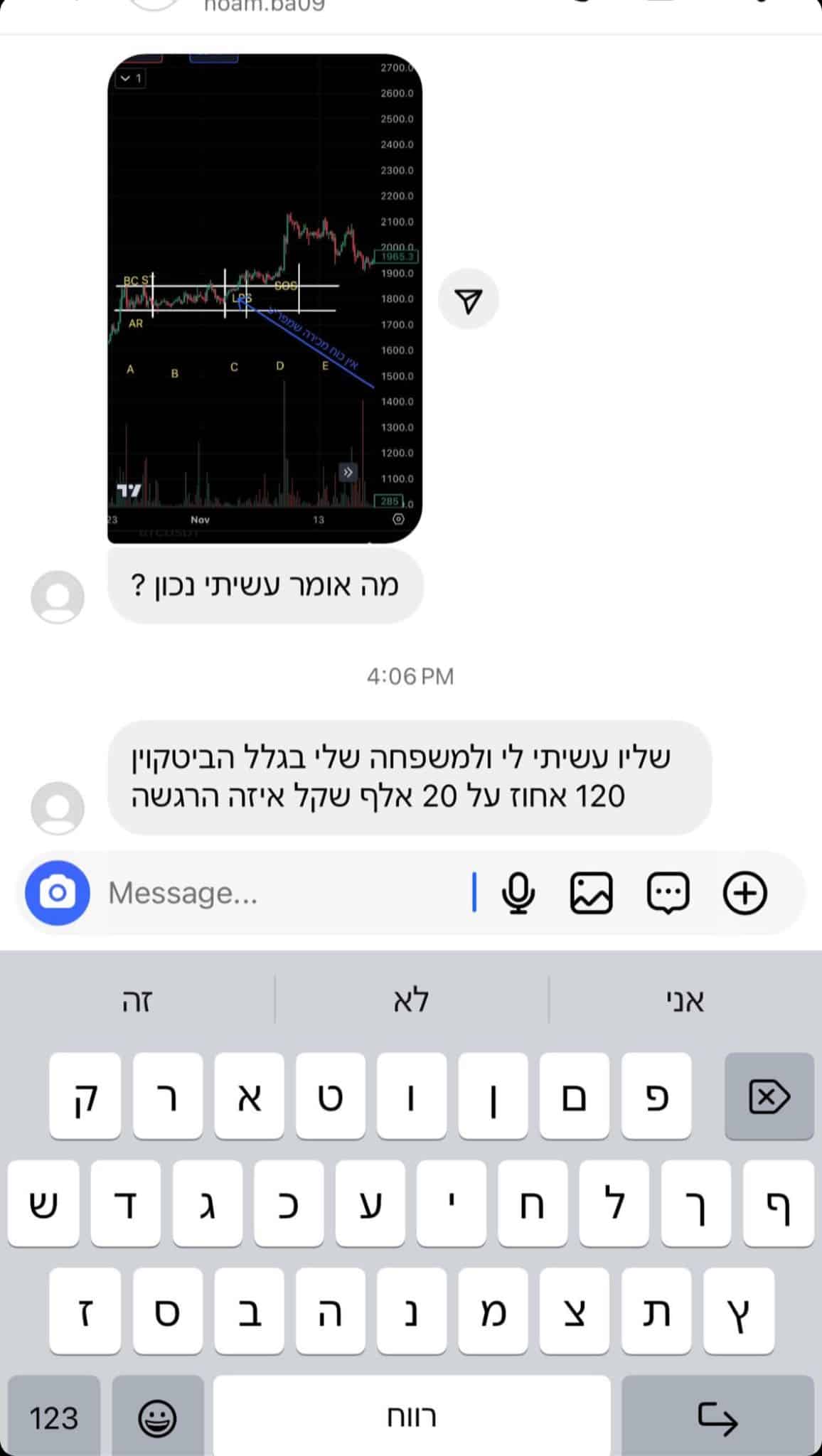Open the sticker picker

click(668, 893)
